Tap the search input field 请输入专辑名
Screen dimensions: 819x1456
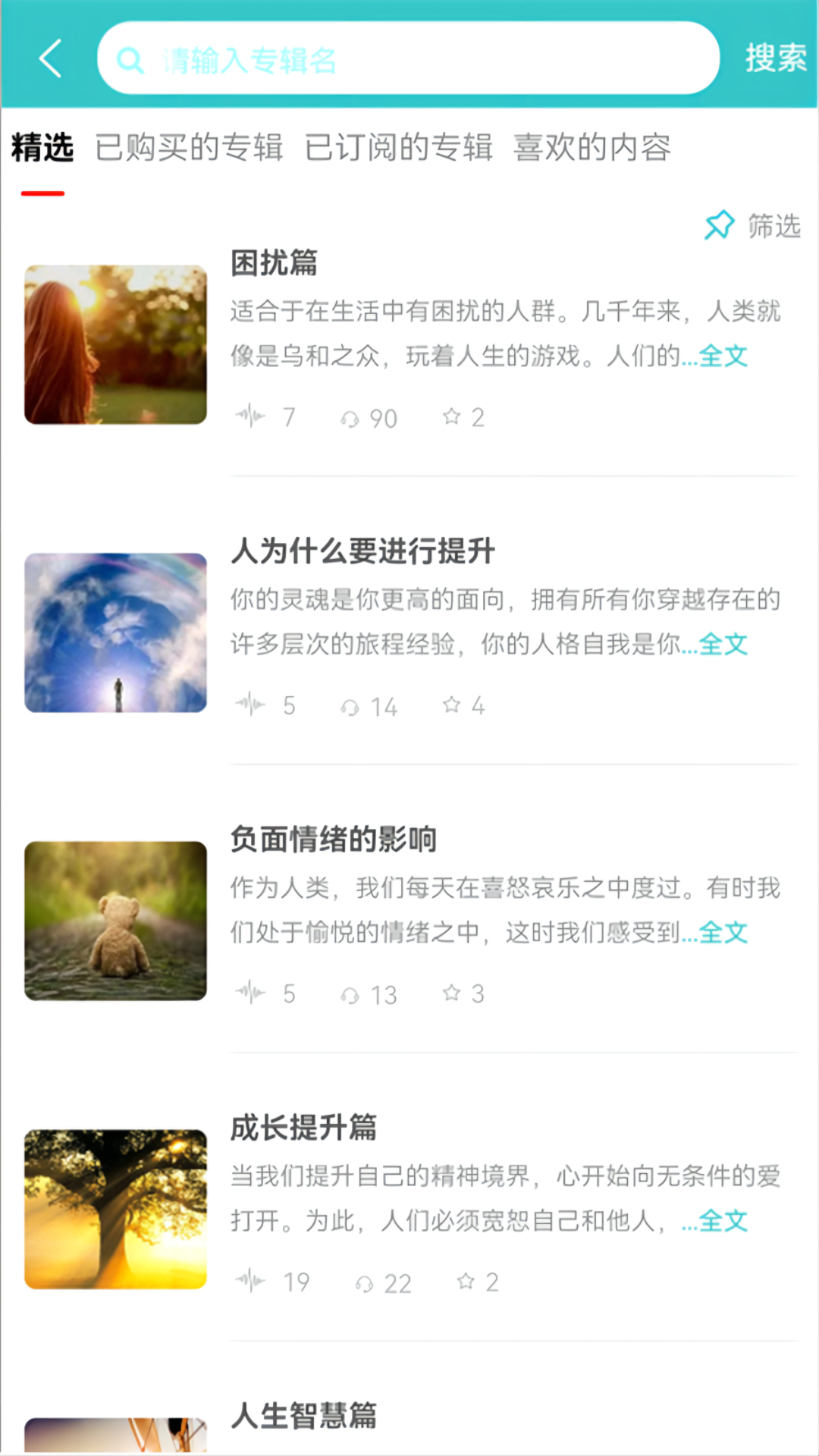tap(409, 59)
